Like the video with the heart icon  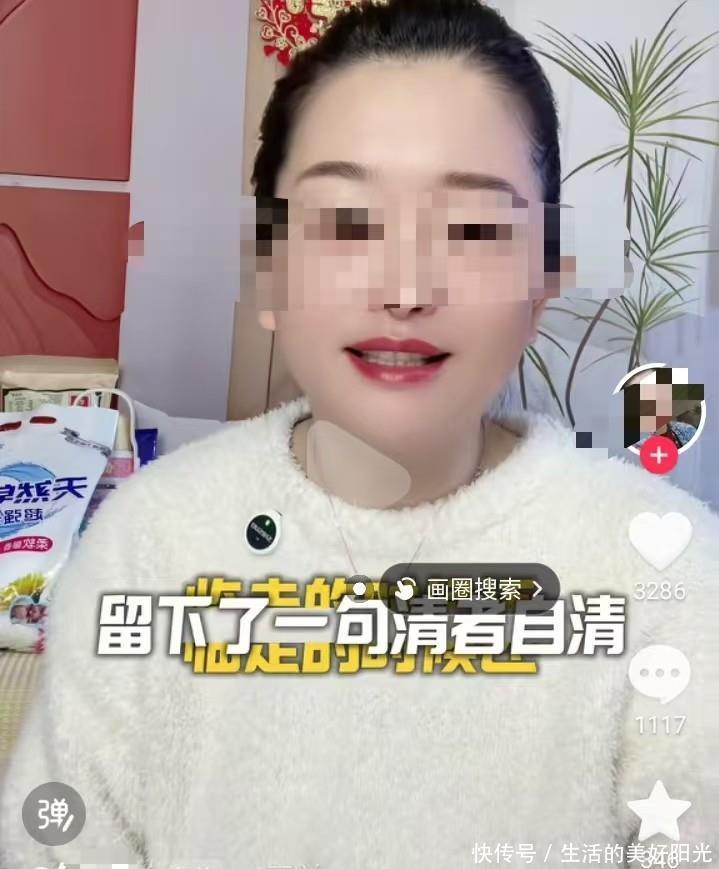660,541
